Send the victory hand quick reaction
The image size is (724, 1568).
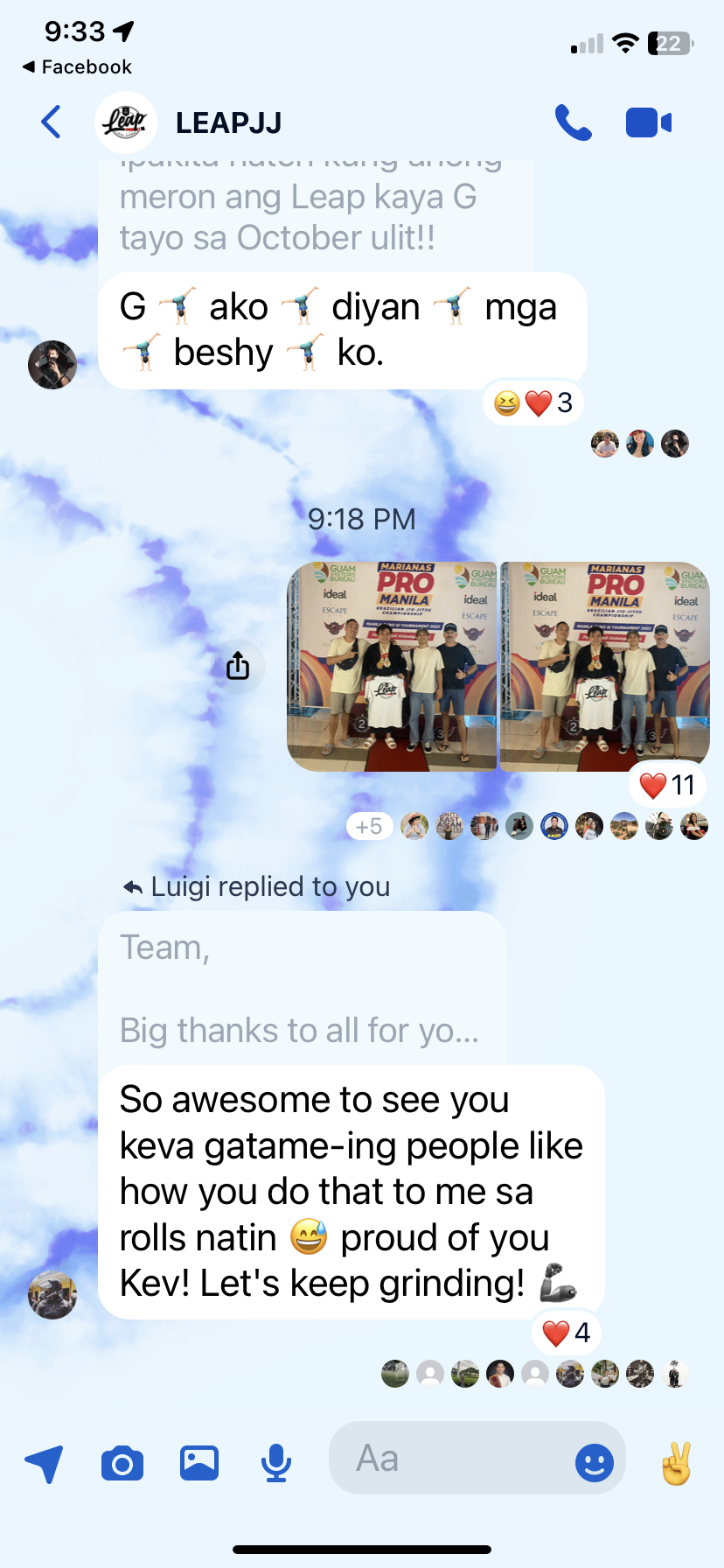pyautogui.click(x=676, y=1462)
